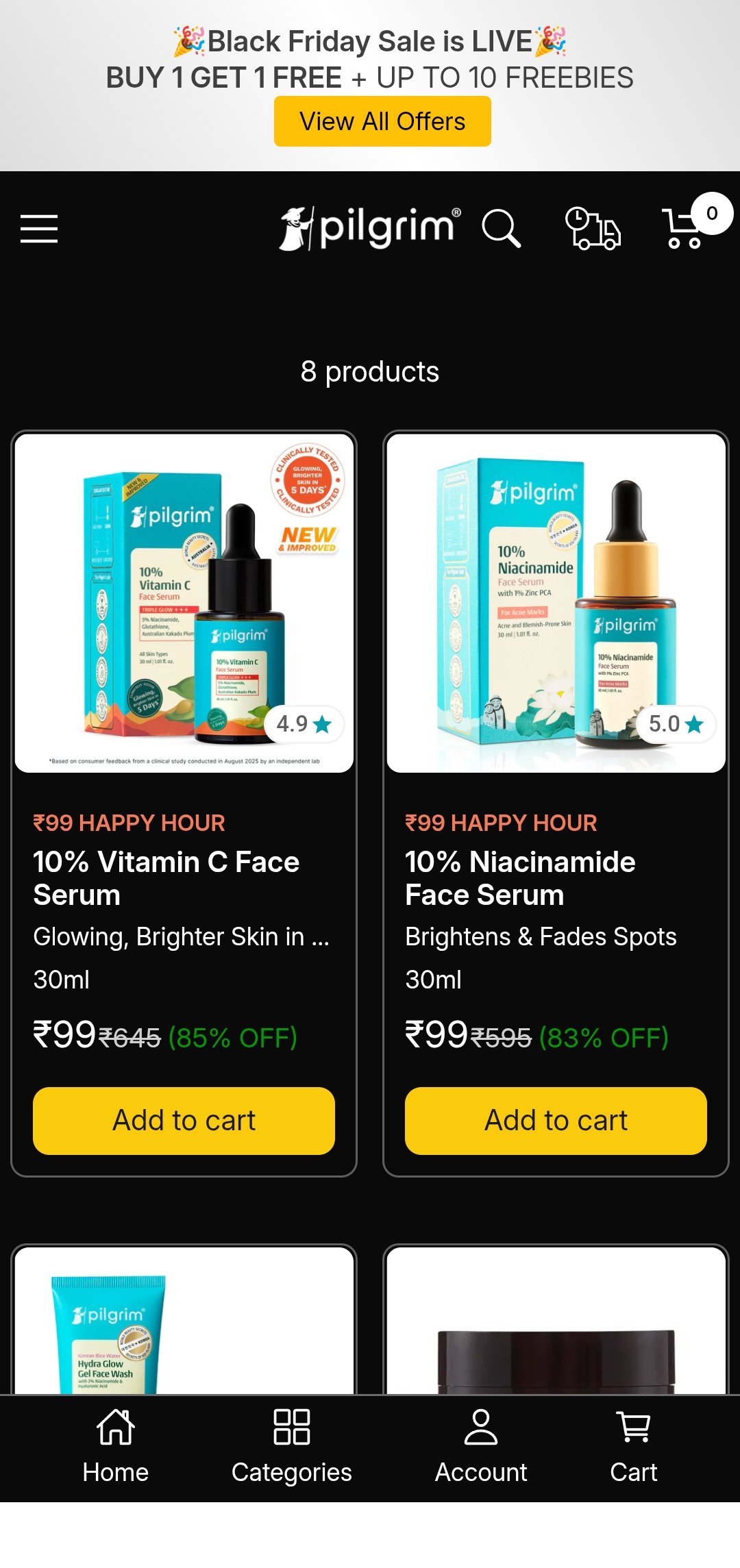Tap View All Offers button
The image size is (740, 1568).
382,121
